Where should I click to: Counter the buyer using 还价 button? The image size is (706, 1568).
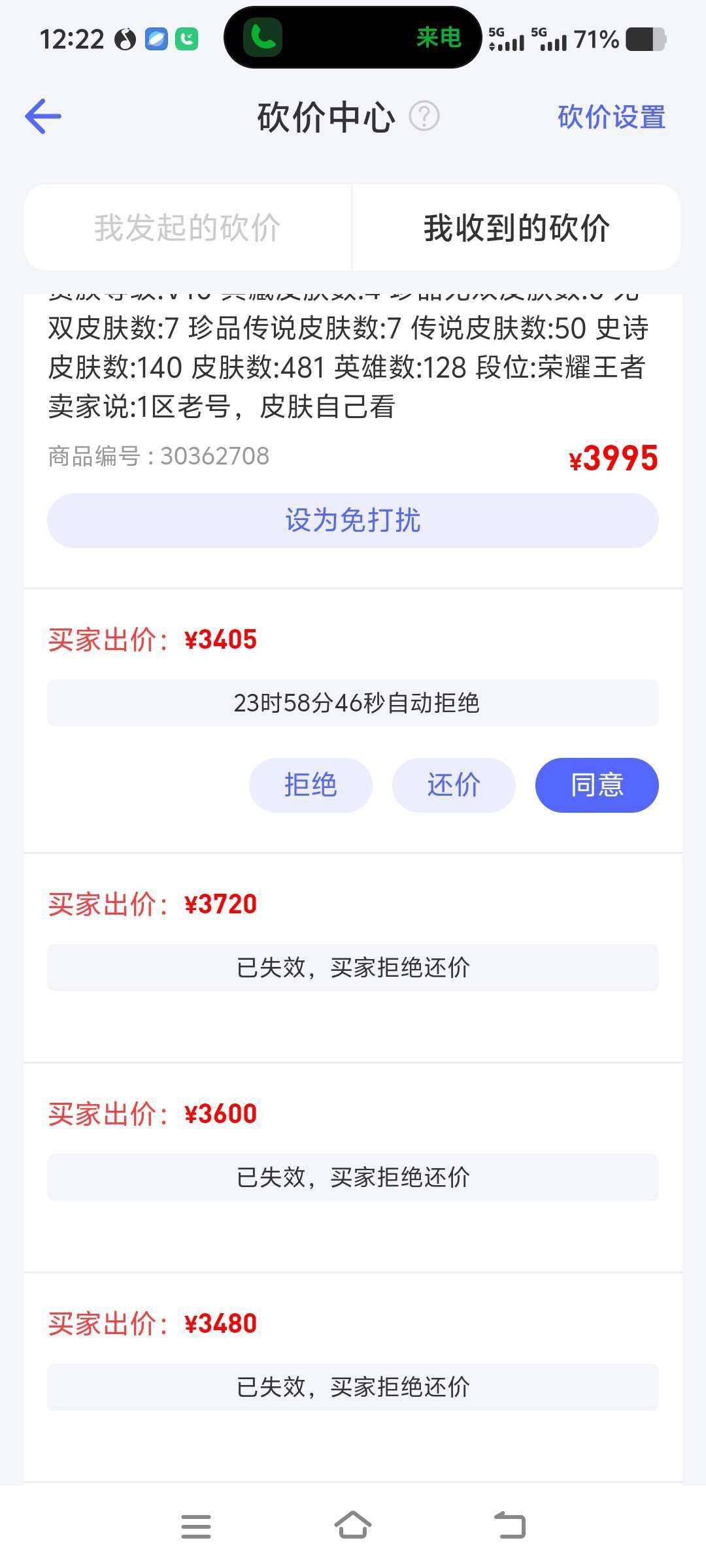tap(454, 785)
